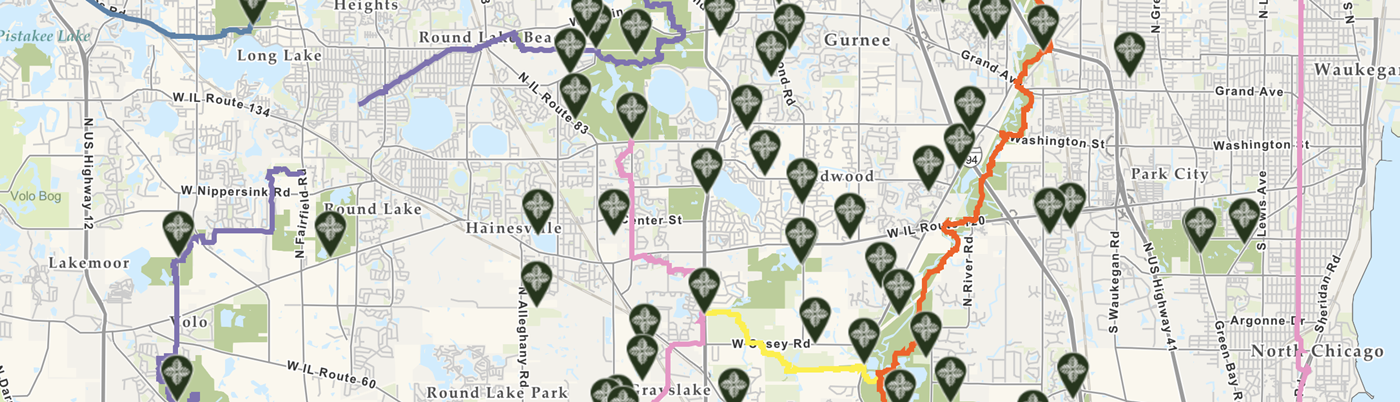Tap the marker at the yellow trail start
Image resolution: width=1400 pixels, height=402 pixels.
[x=705, y=288]
